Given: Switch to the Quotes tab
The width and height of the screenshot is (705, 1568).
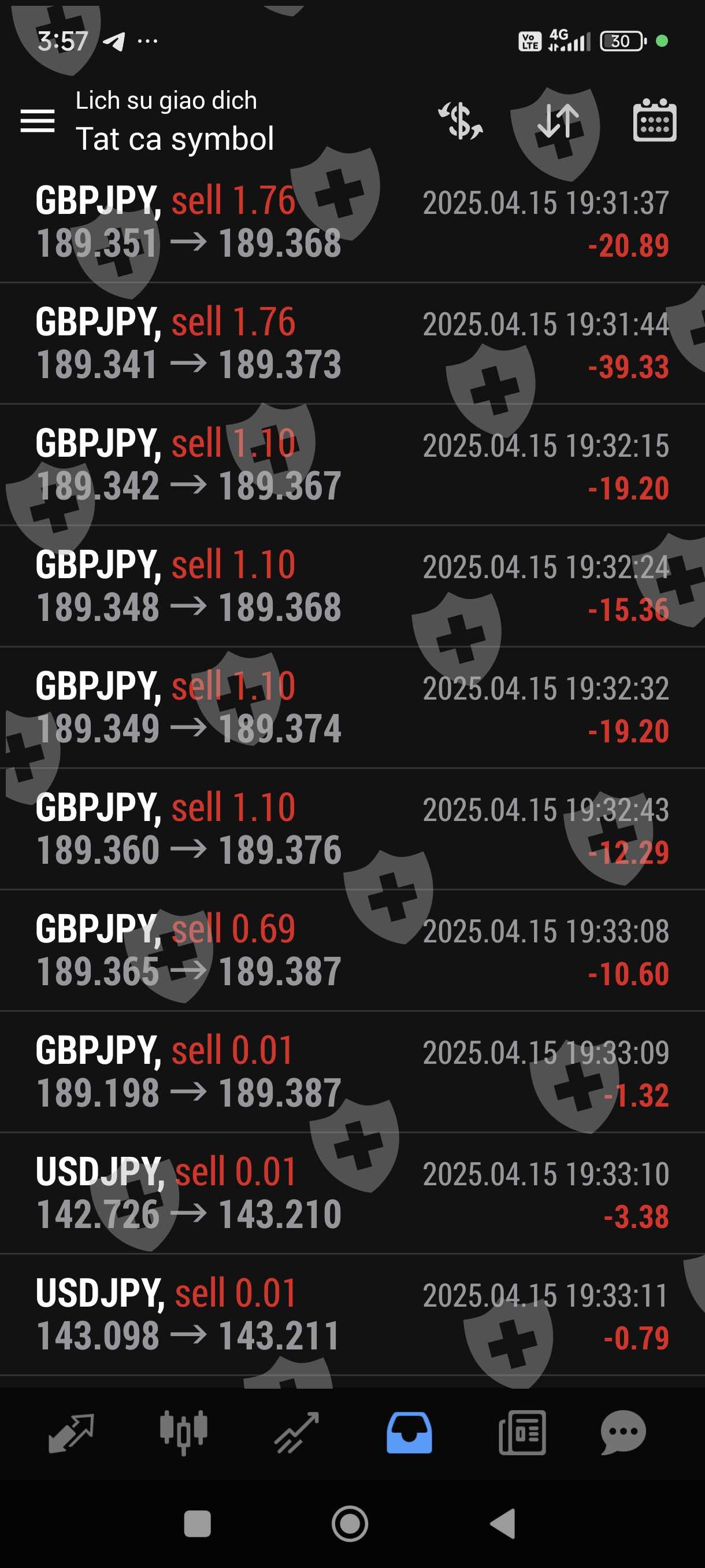Looking at the screenshot, I should click(x=71, y=1433).
